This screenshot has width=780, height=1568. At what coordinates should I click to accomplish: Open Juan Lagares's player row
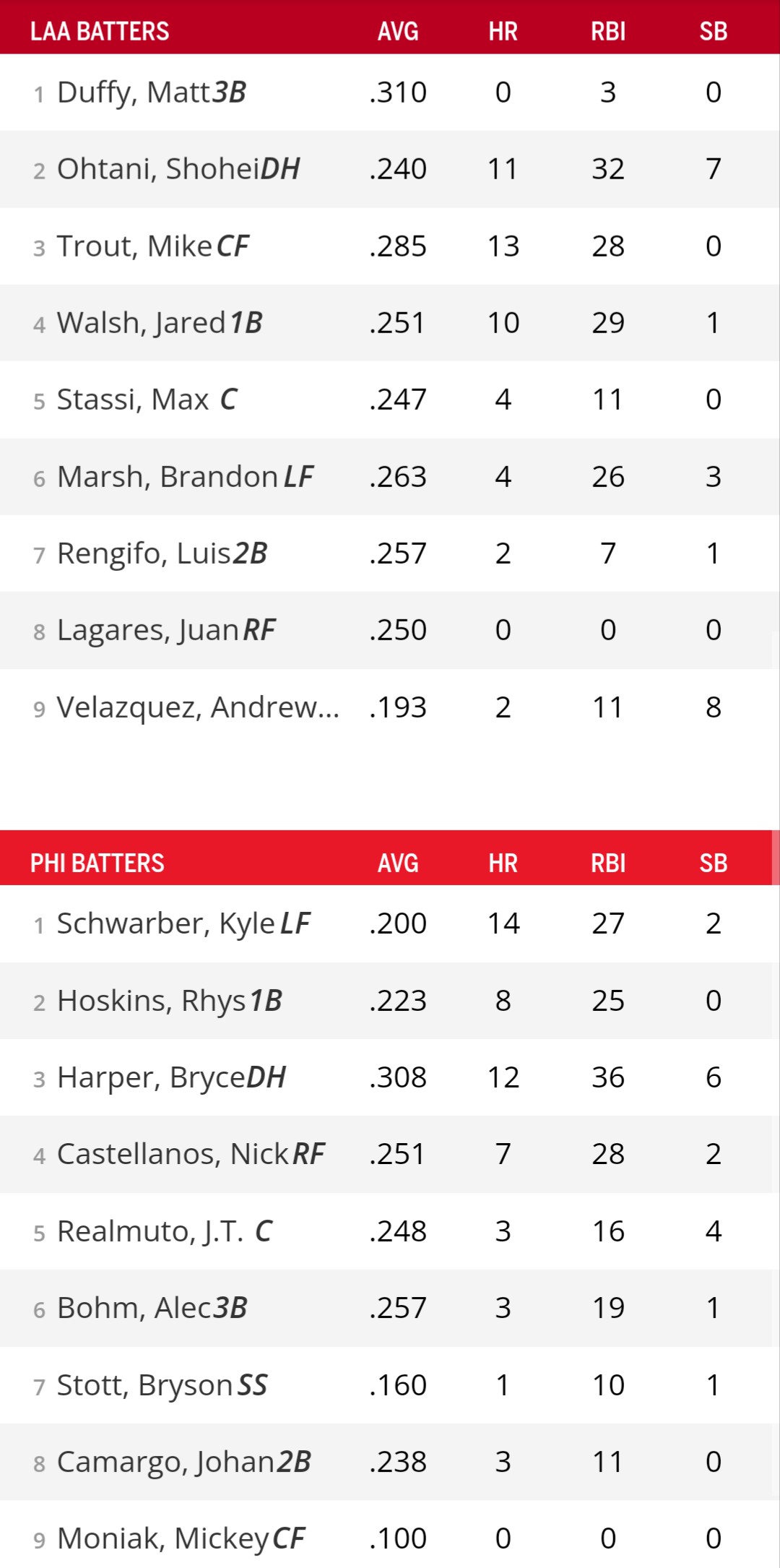tap(148, 630)
